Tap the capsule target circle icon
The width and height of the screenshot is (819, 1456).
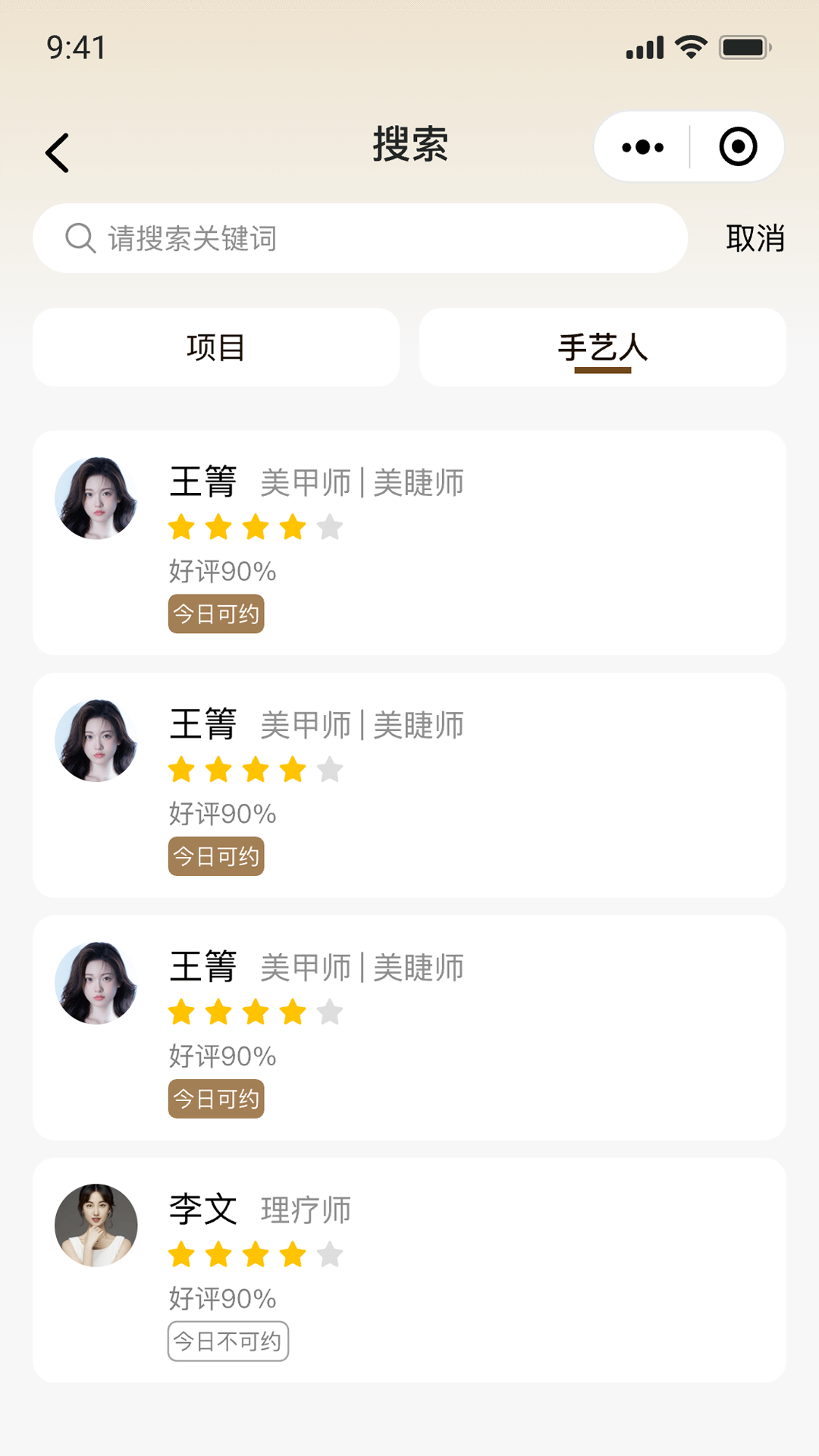point(738,146)
